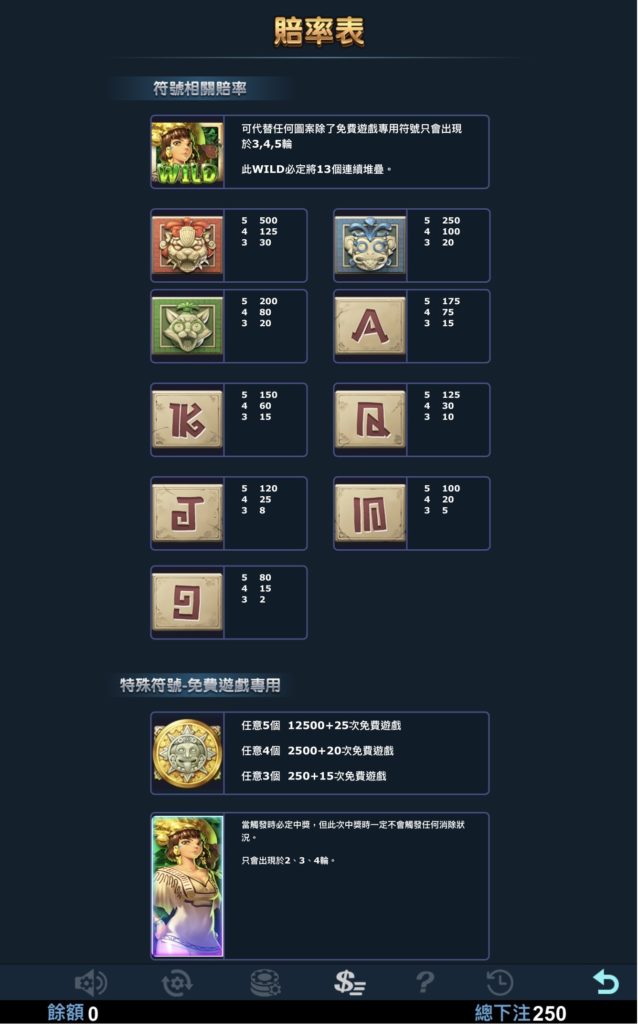Open help question mark
Screen dimensions: 638x1024
[424, 983]
